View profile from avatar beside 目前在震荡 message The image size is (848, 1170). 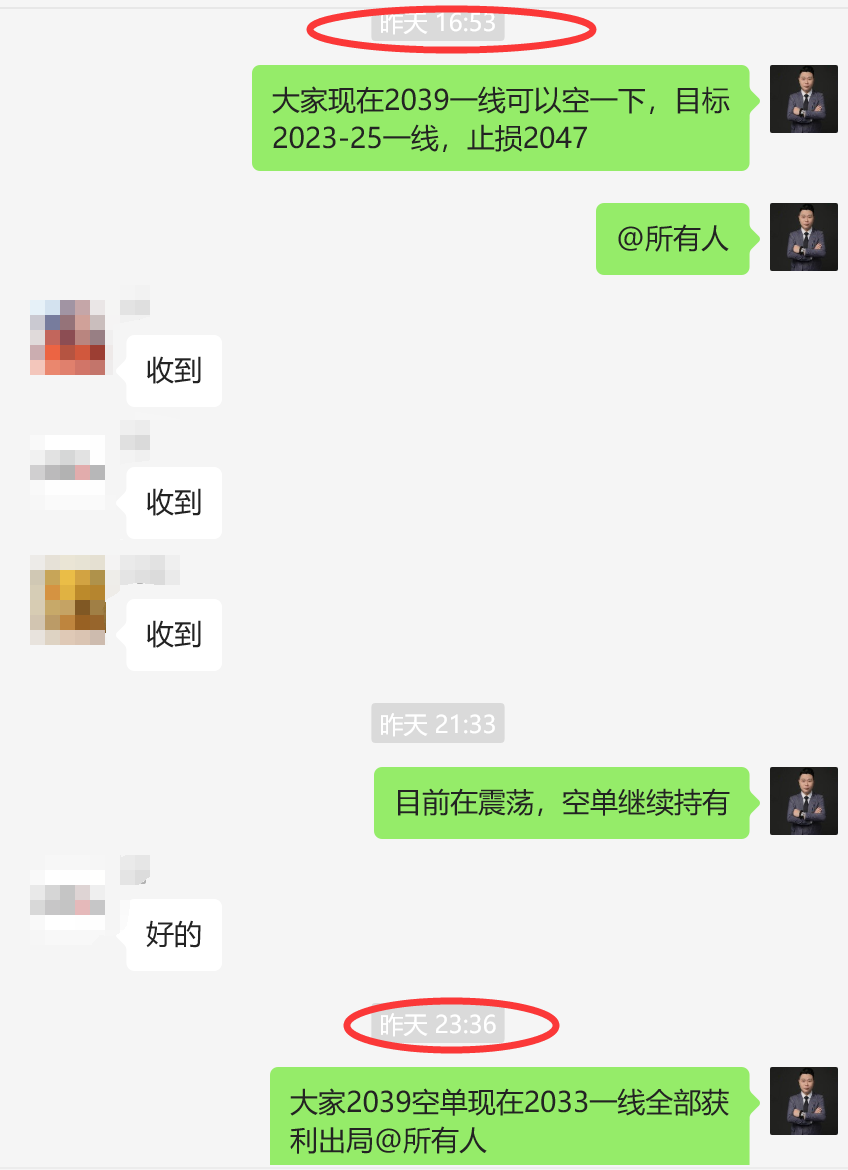point(803,801)
